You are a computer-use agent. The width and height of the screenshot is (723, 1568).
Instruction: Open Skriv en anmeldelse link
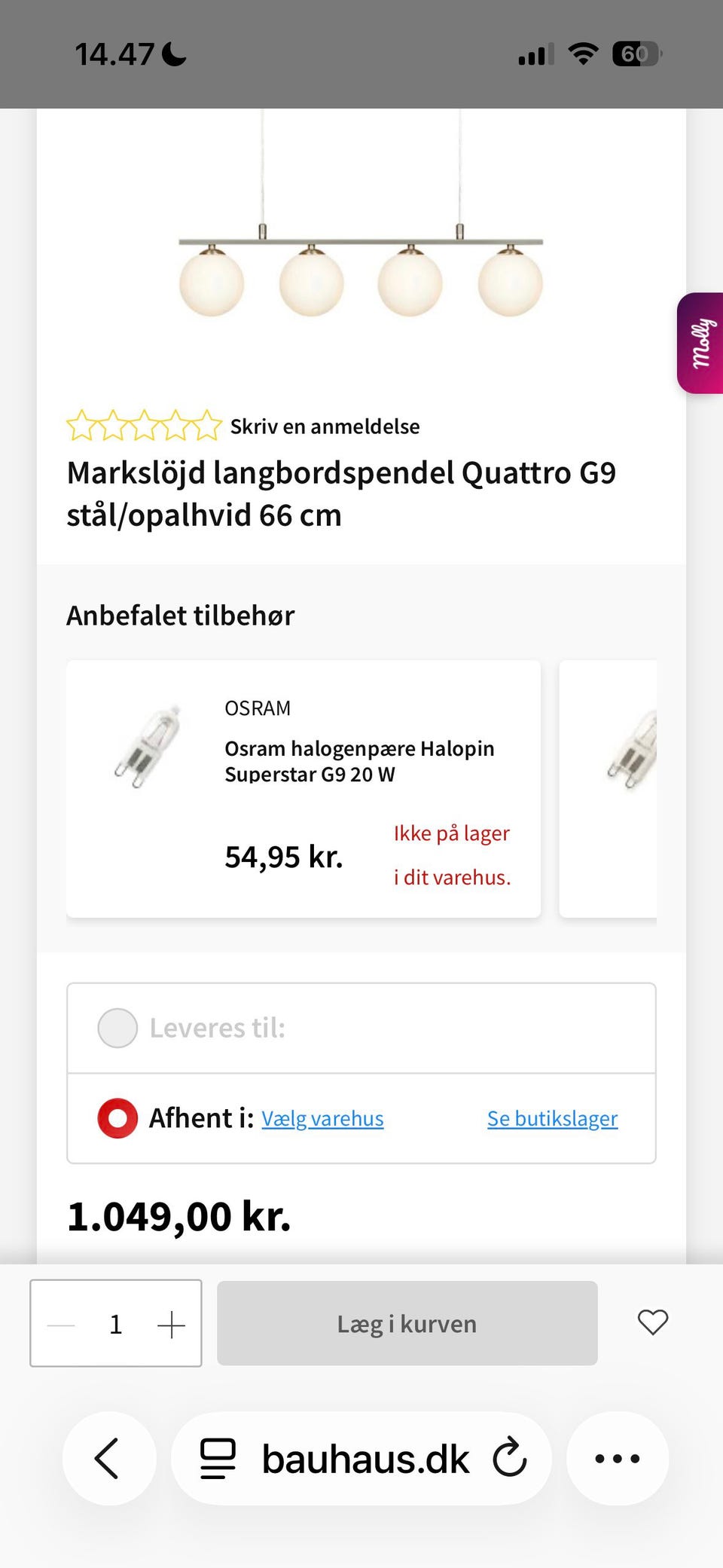(x=325, y=426)
